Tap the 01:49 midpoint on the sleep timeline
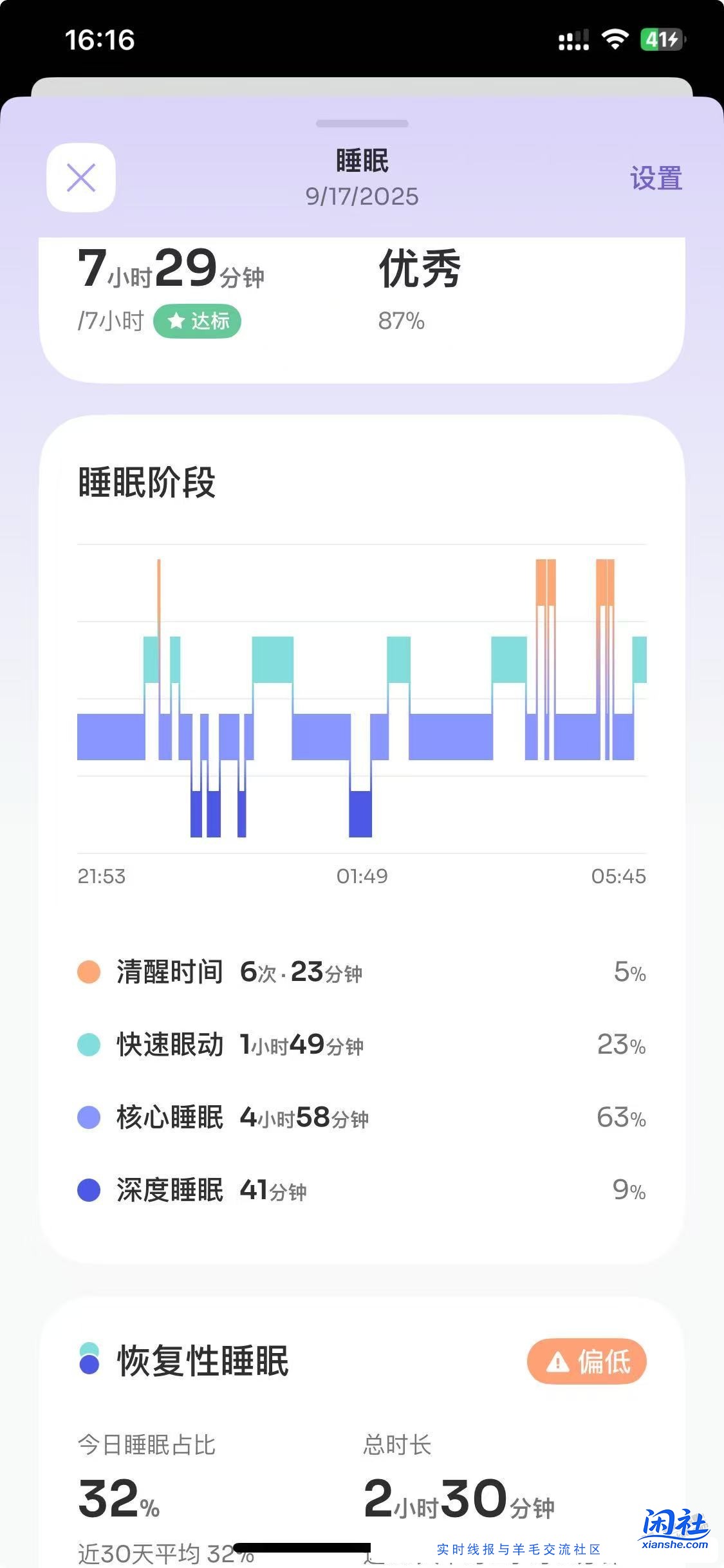 pos(362,876)
